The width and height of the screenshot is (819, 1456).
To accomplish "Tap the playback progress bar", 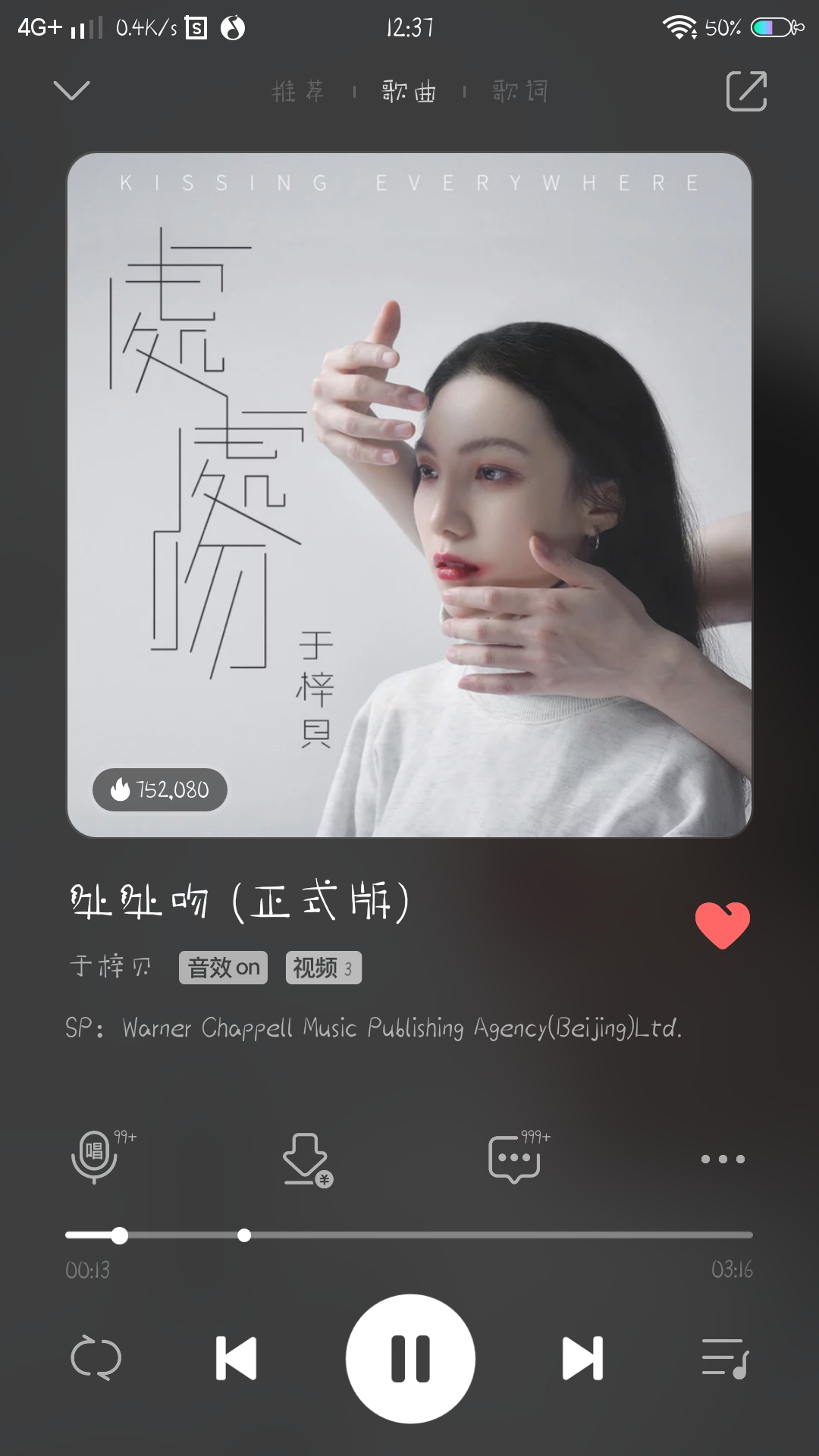I will [x=409, y=1235].
